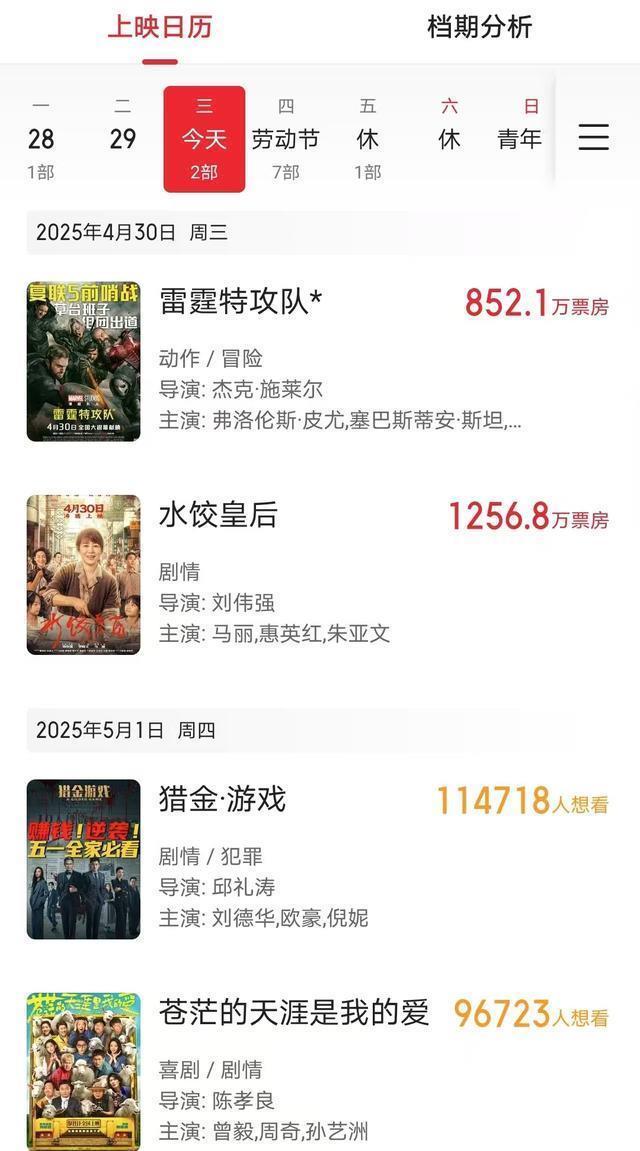Select Tuesday the 29th in date strip
This screenshot has height=1151, width=640.
point(123,139)
